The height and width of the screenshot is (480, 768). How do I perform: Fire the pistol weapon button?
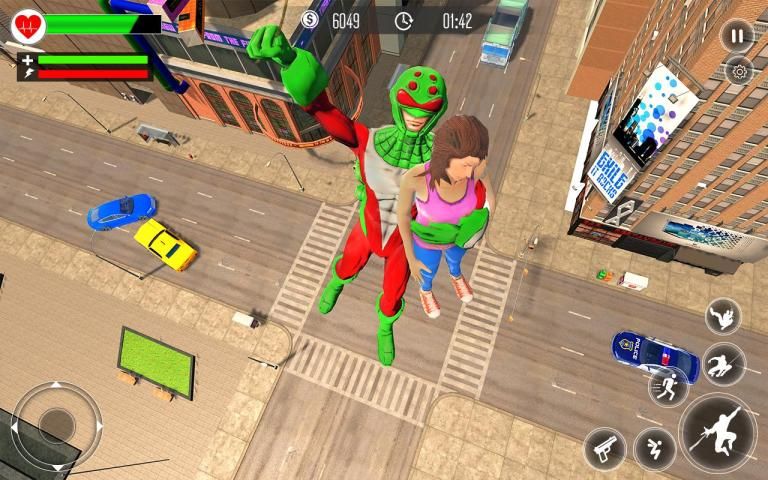(x=604, y=447)
